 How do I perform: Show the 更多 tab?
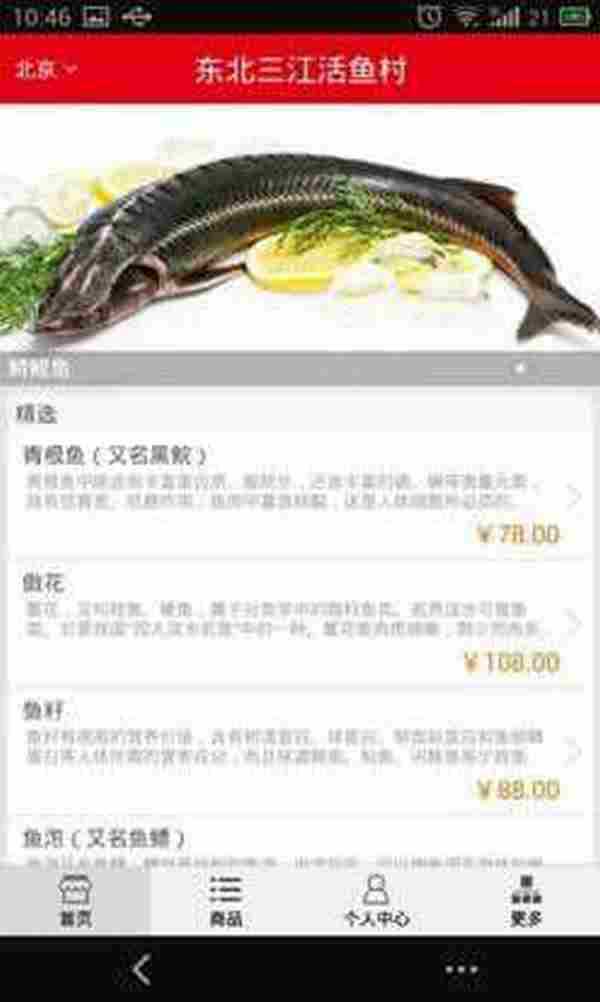tap(525, 900)
